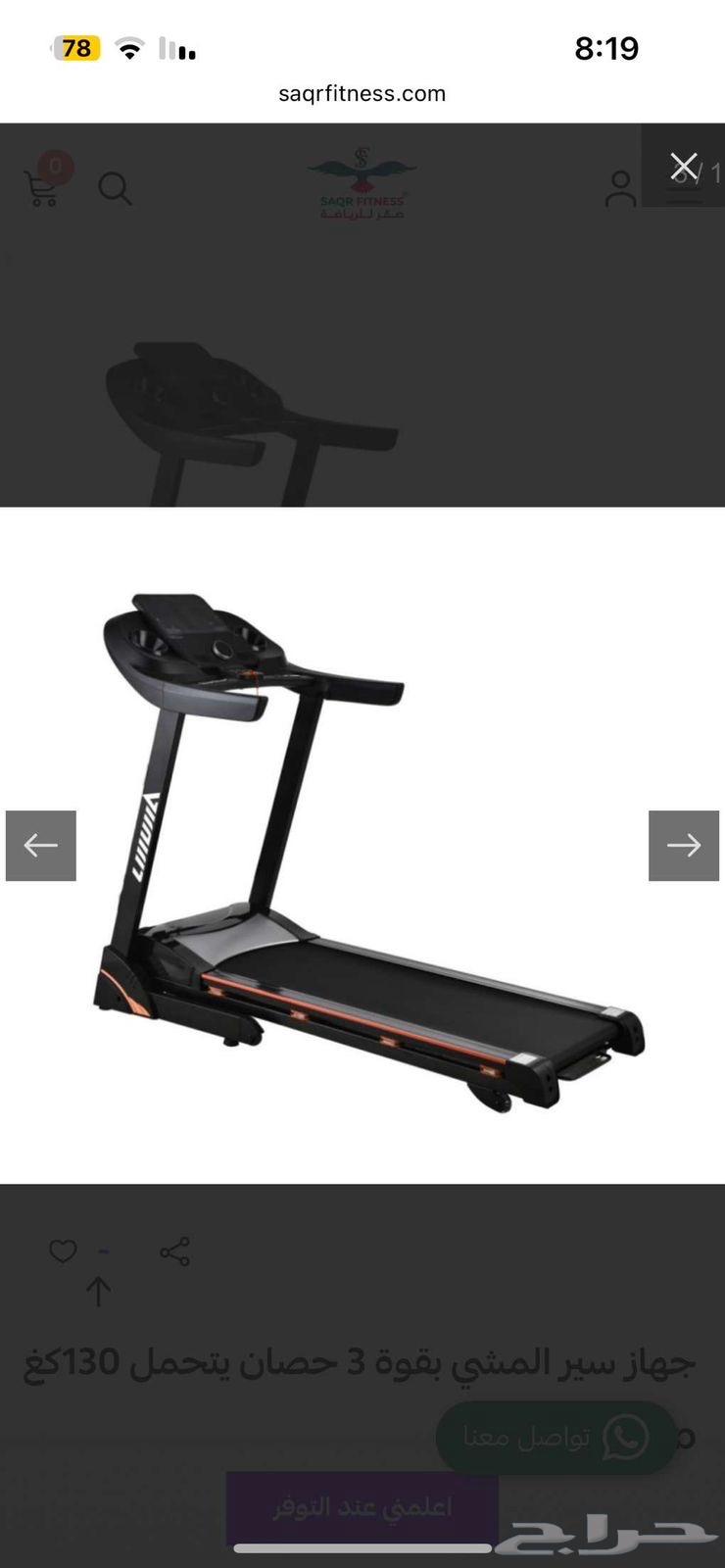Close the image lightbox viewer

(683, 166)
